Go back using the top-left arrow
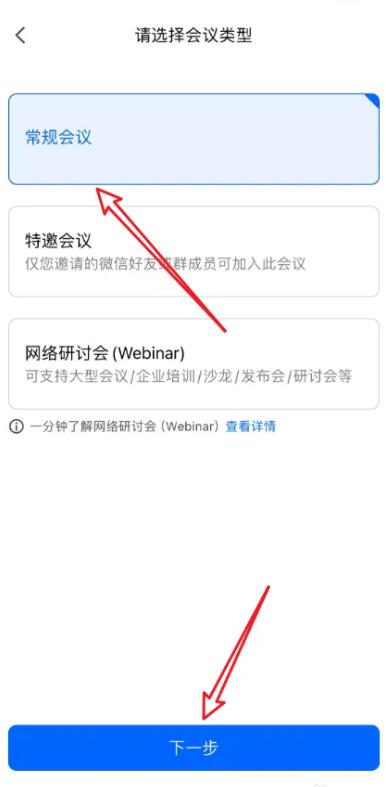386x787 pixels. (x=20, y=36)
